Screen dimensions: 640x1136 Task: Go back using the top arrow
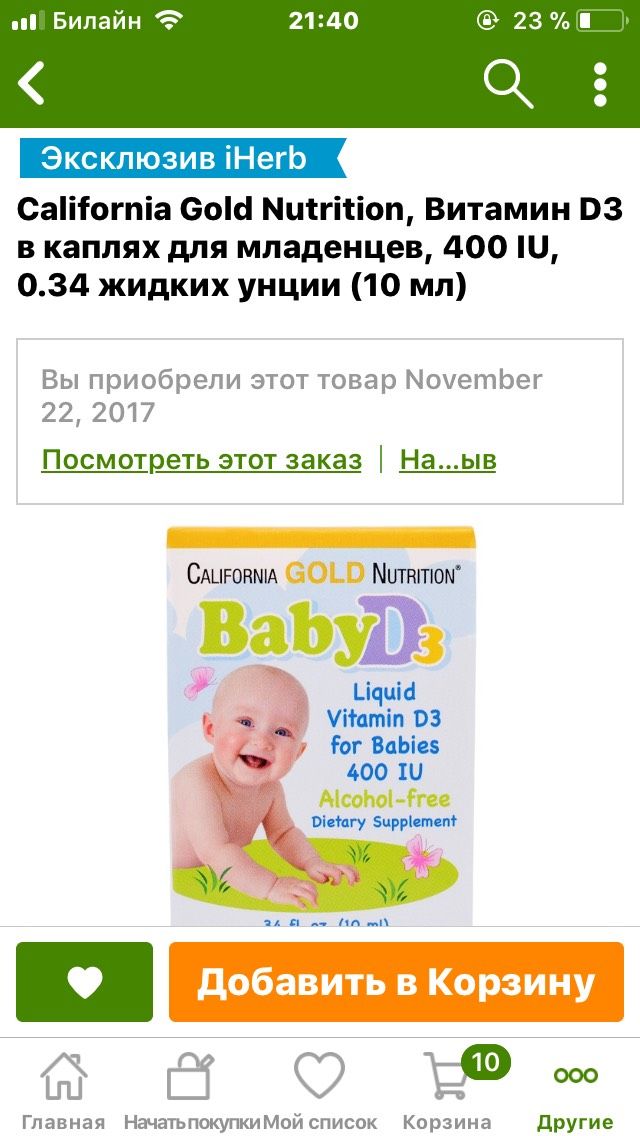[x=32, y=83]
